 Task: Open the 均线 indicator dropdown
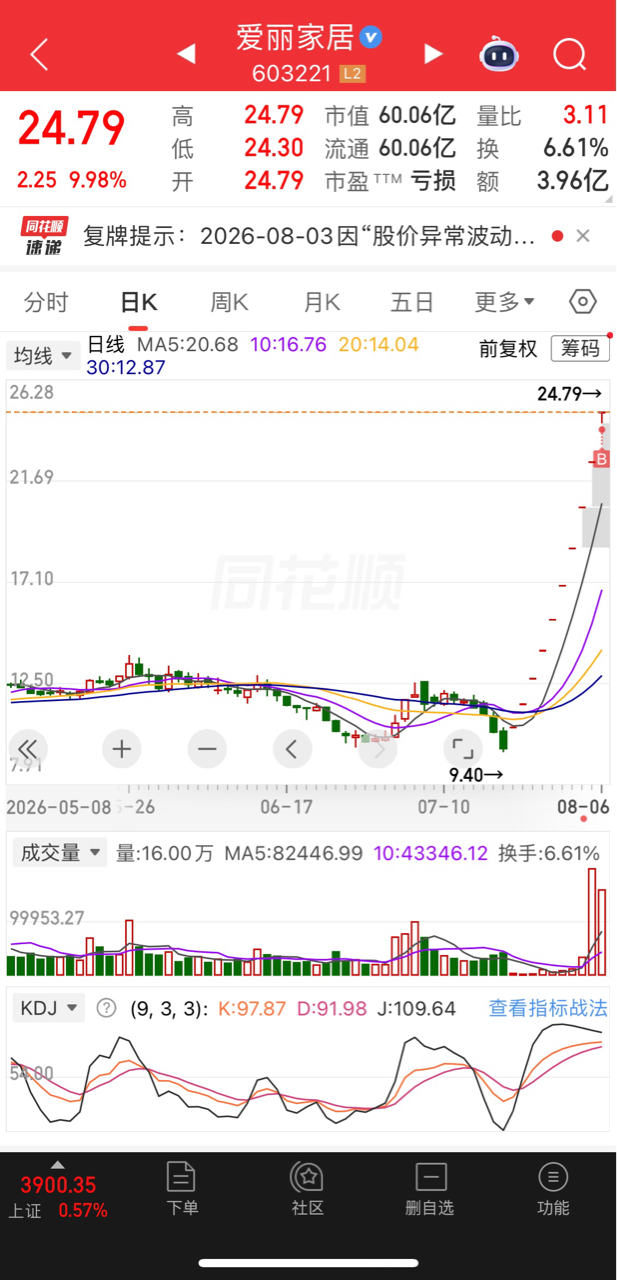click(x=44, y=355)
